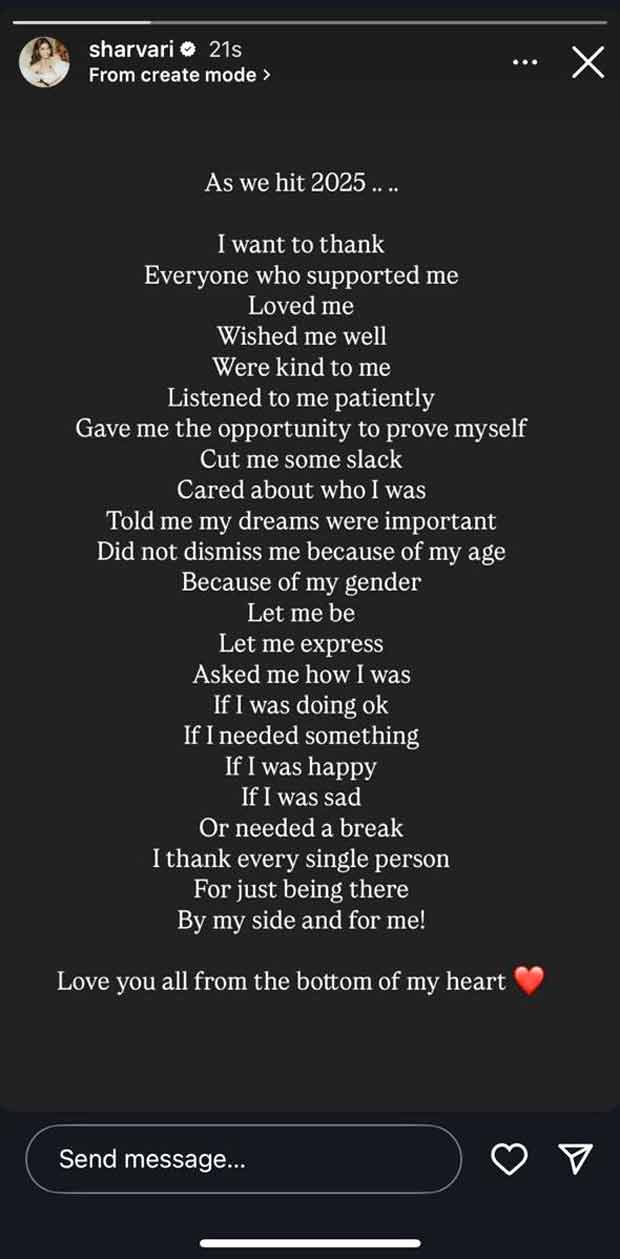Image resolution: width=620 pixels, height=1259 pixels.
Task: Close the story viewer
Action: [x=587, y=62]
